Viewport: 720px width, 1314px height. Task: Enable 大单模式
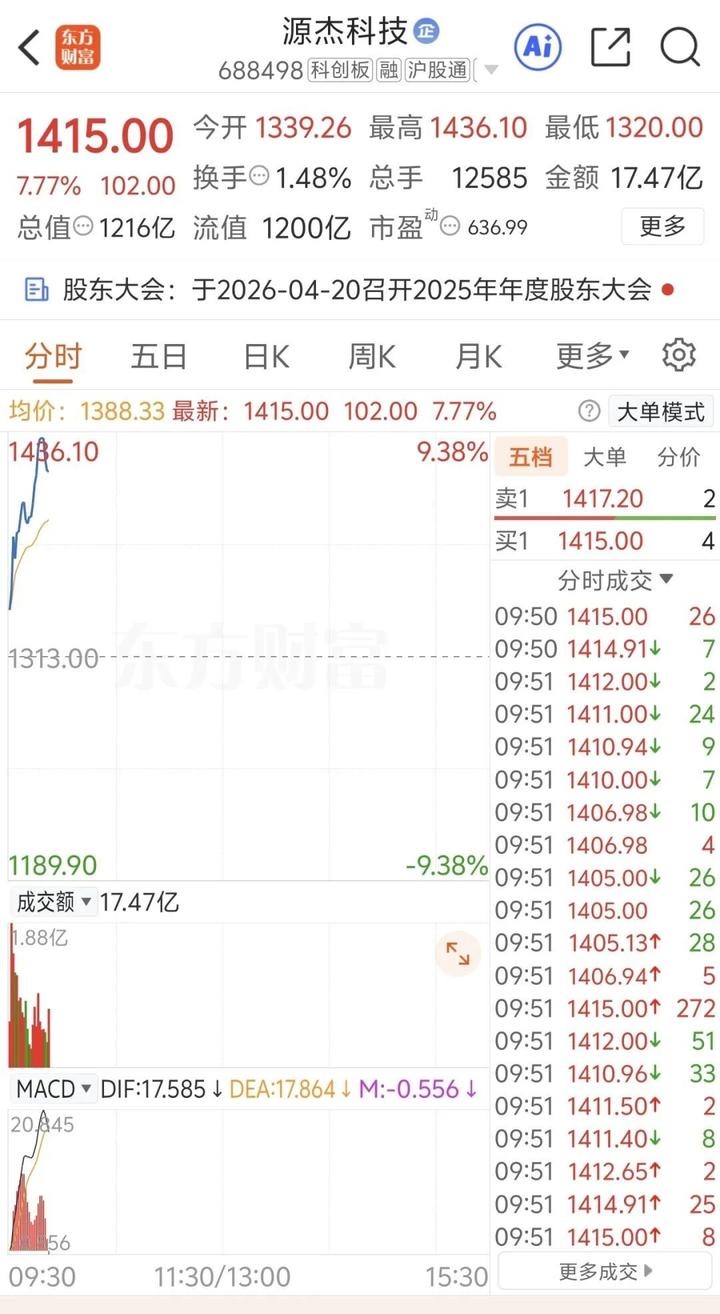[660, 411]
